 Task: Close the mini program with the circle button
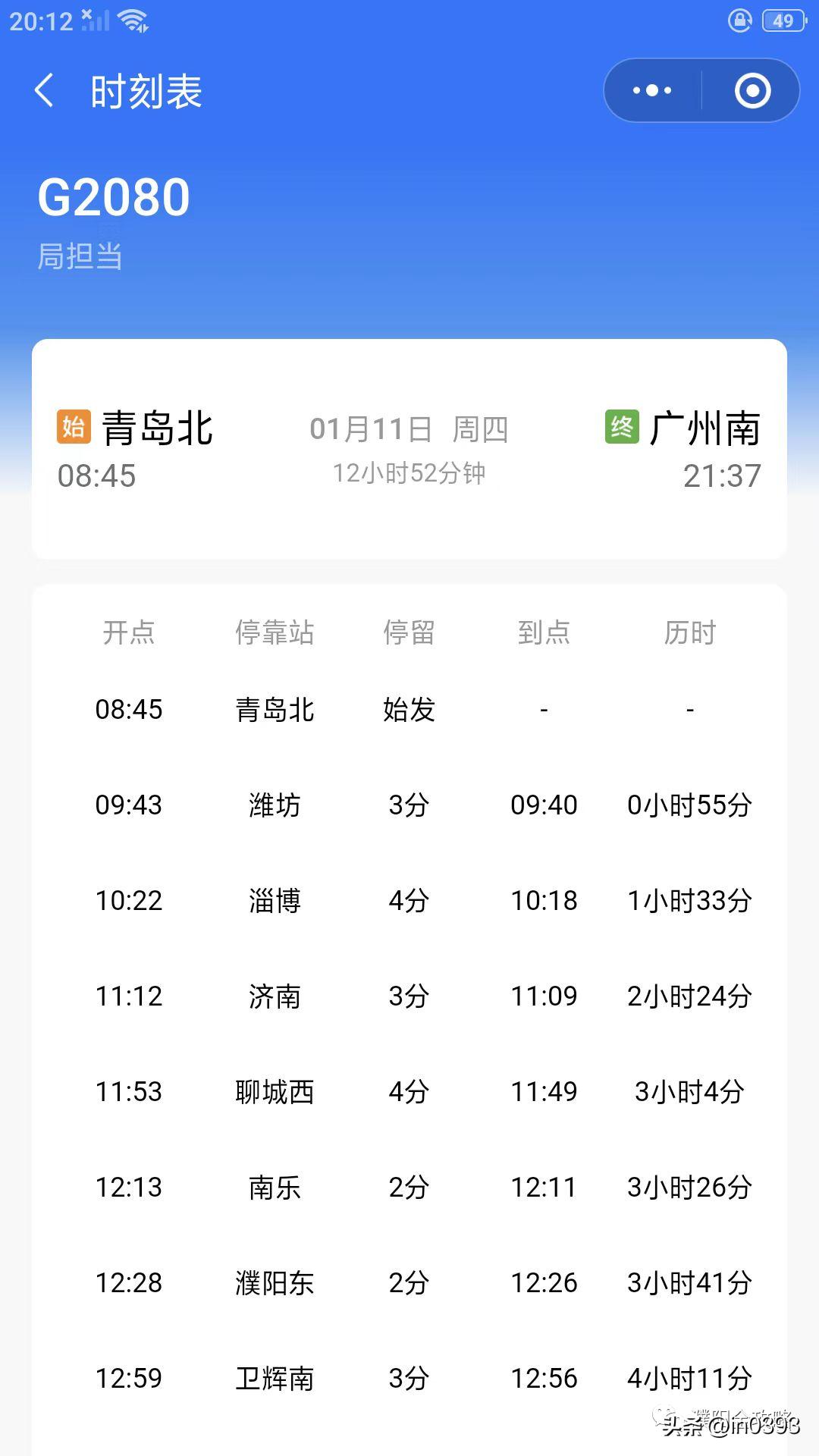[752, 91]
